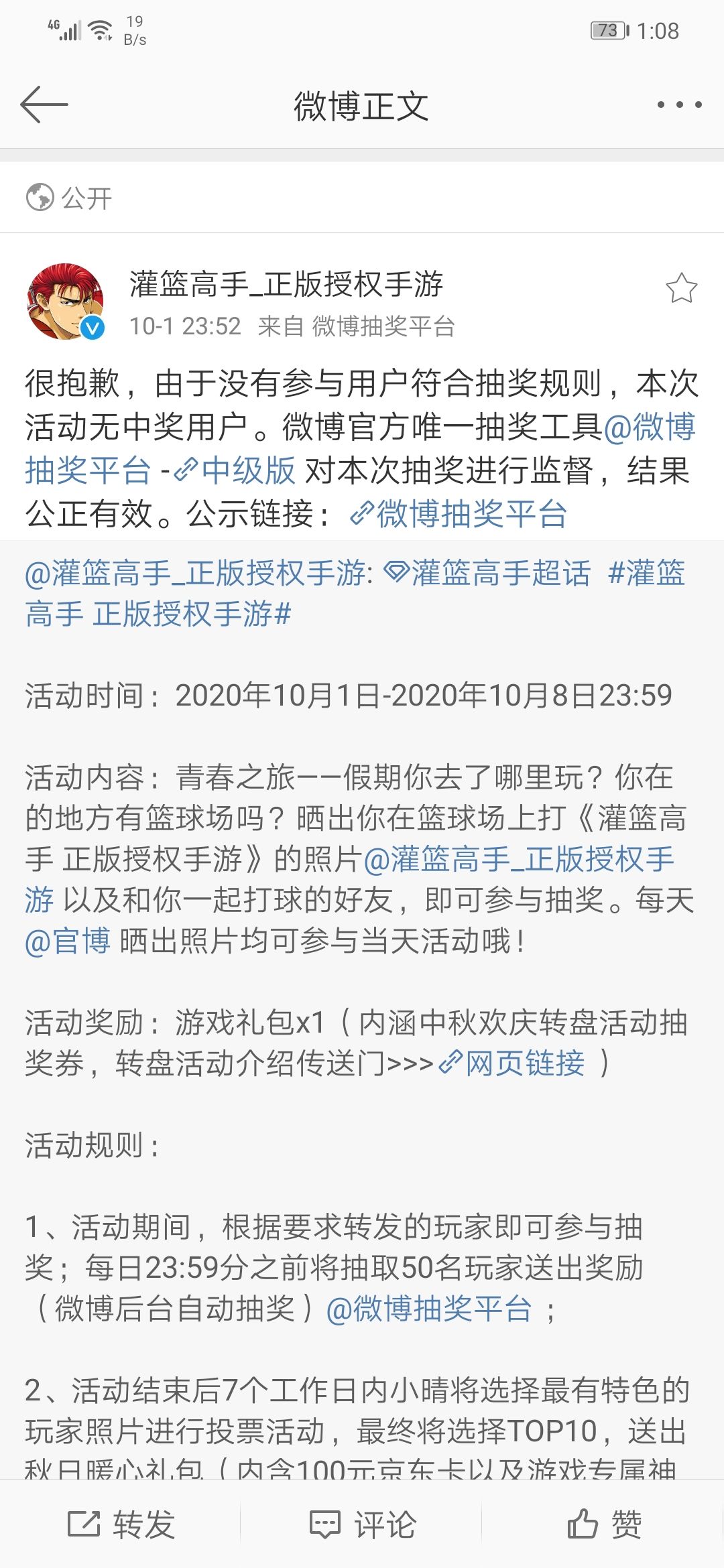Open the three-dot overflow menu

pyautogui.click(x=679, y=105)
